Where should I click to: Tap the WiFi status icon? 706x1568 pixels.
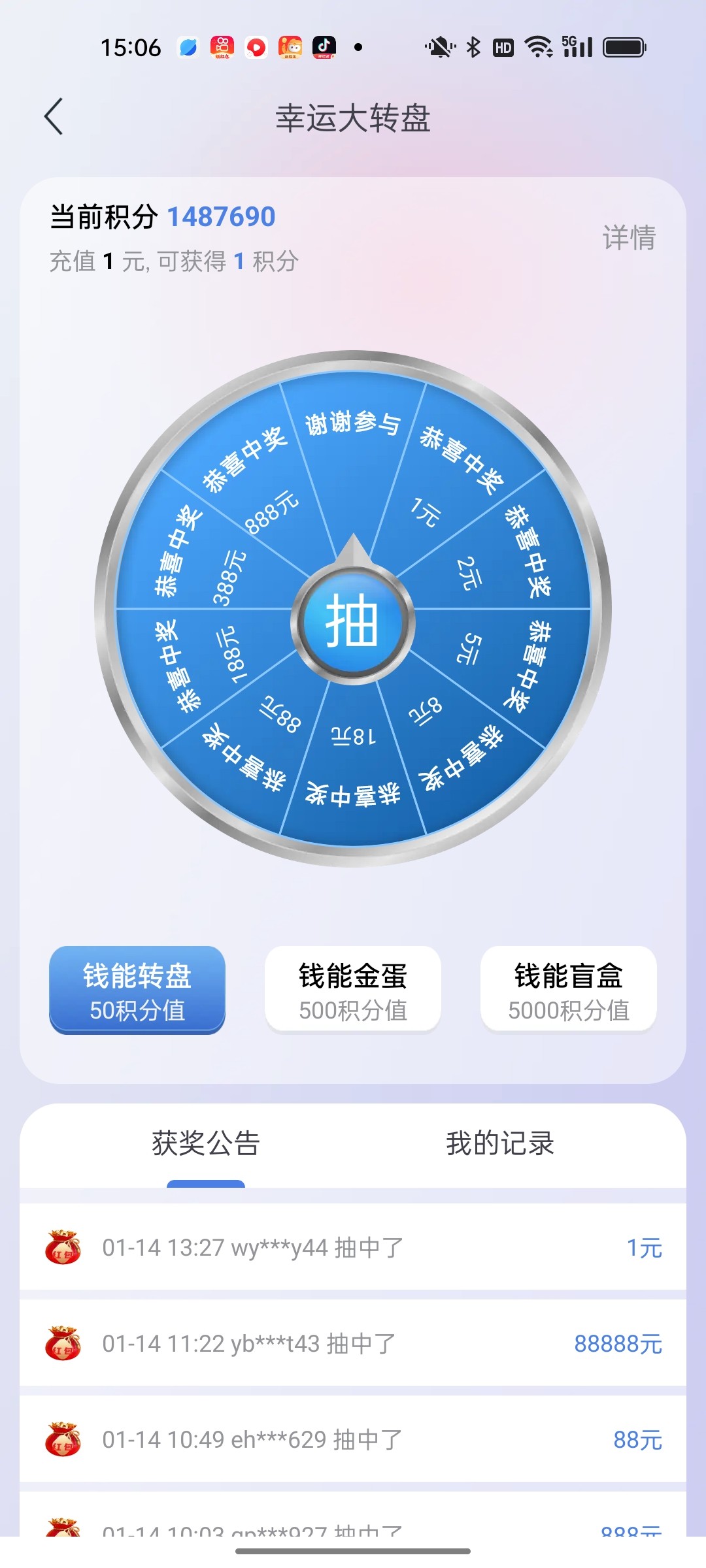pyautogui.click(x=537, y=46)
